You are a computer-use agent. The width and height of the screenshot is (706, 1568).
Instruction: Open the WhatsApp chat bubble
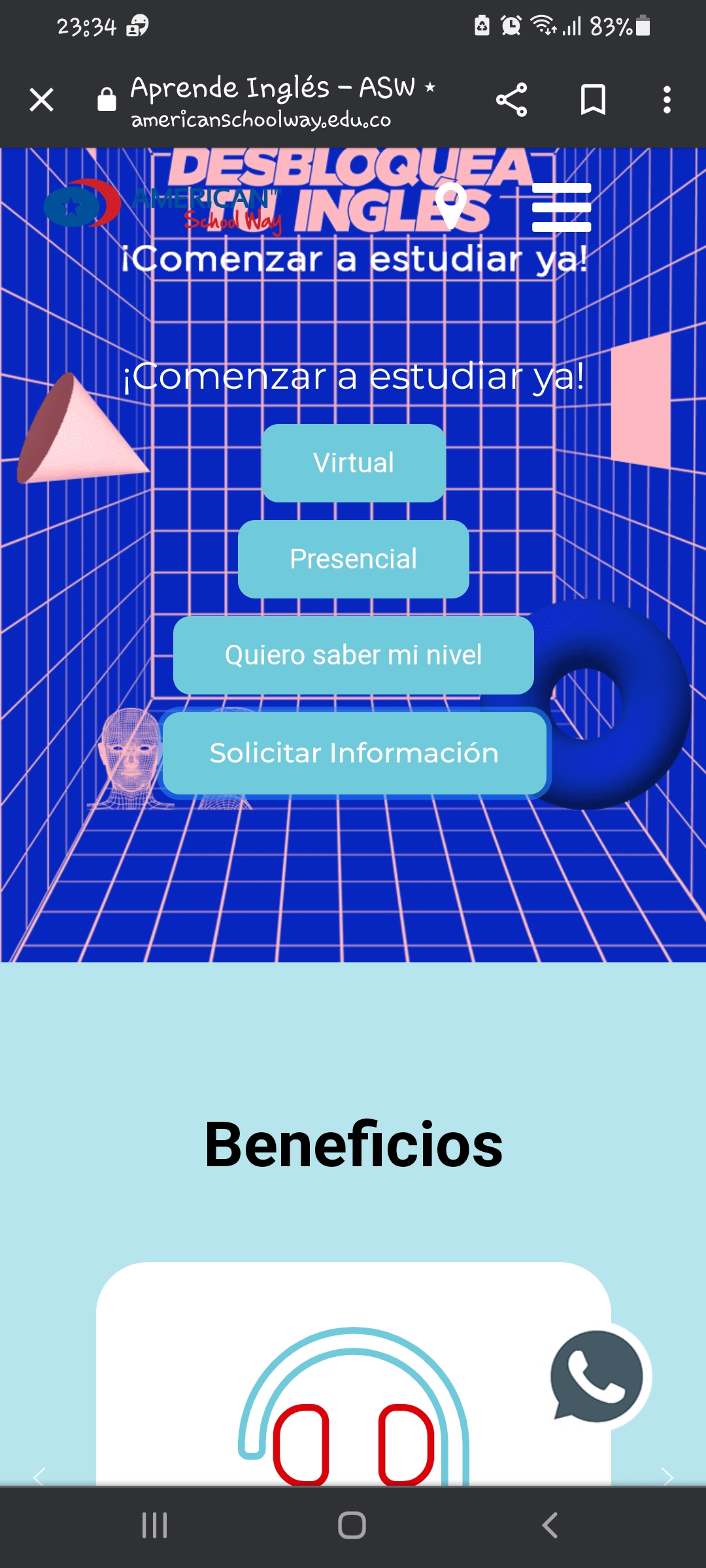(x=597, y=1376)
